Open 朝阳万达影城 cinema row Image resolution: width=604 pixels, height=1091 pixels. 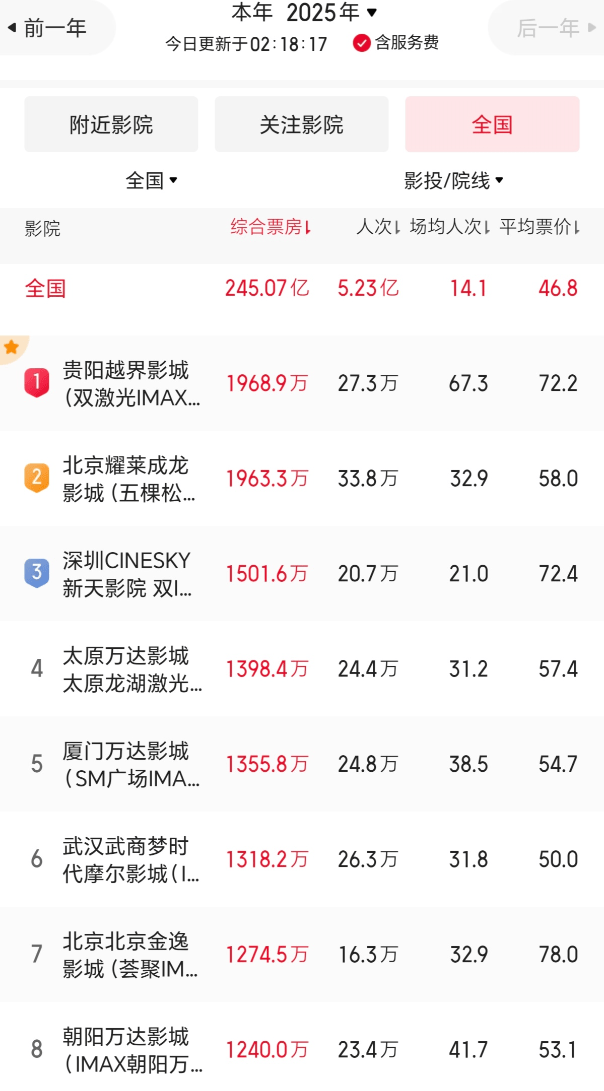[x=302, y=1048]
